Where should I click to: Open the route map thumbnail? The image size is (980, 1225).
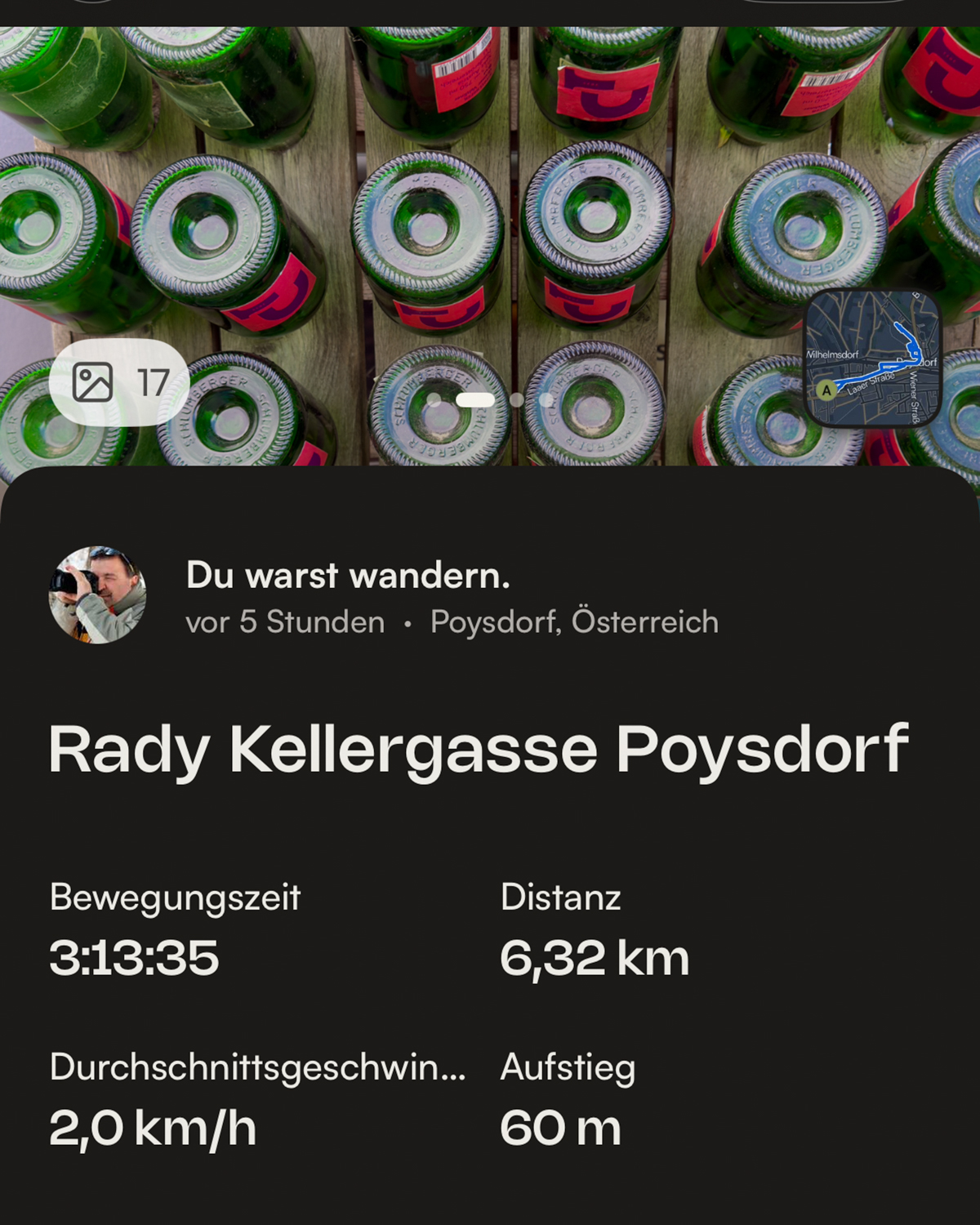click(x=873, y=359)
